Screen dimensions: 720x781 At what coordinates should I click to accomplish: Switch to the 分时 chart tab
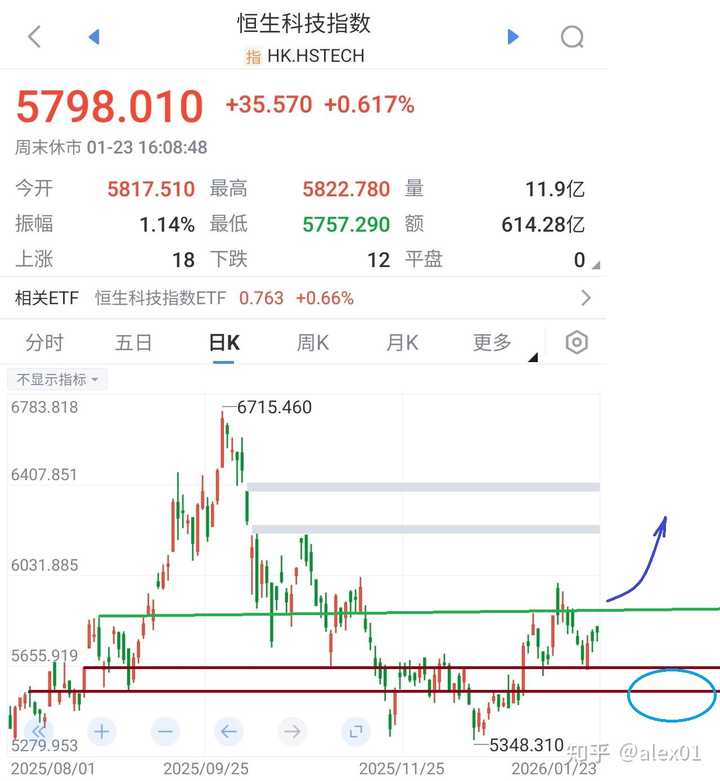pos(44,343)
